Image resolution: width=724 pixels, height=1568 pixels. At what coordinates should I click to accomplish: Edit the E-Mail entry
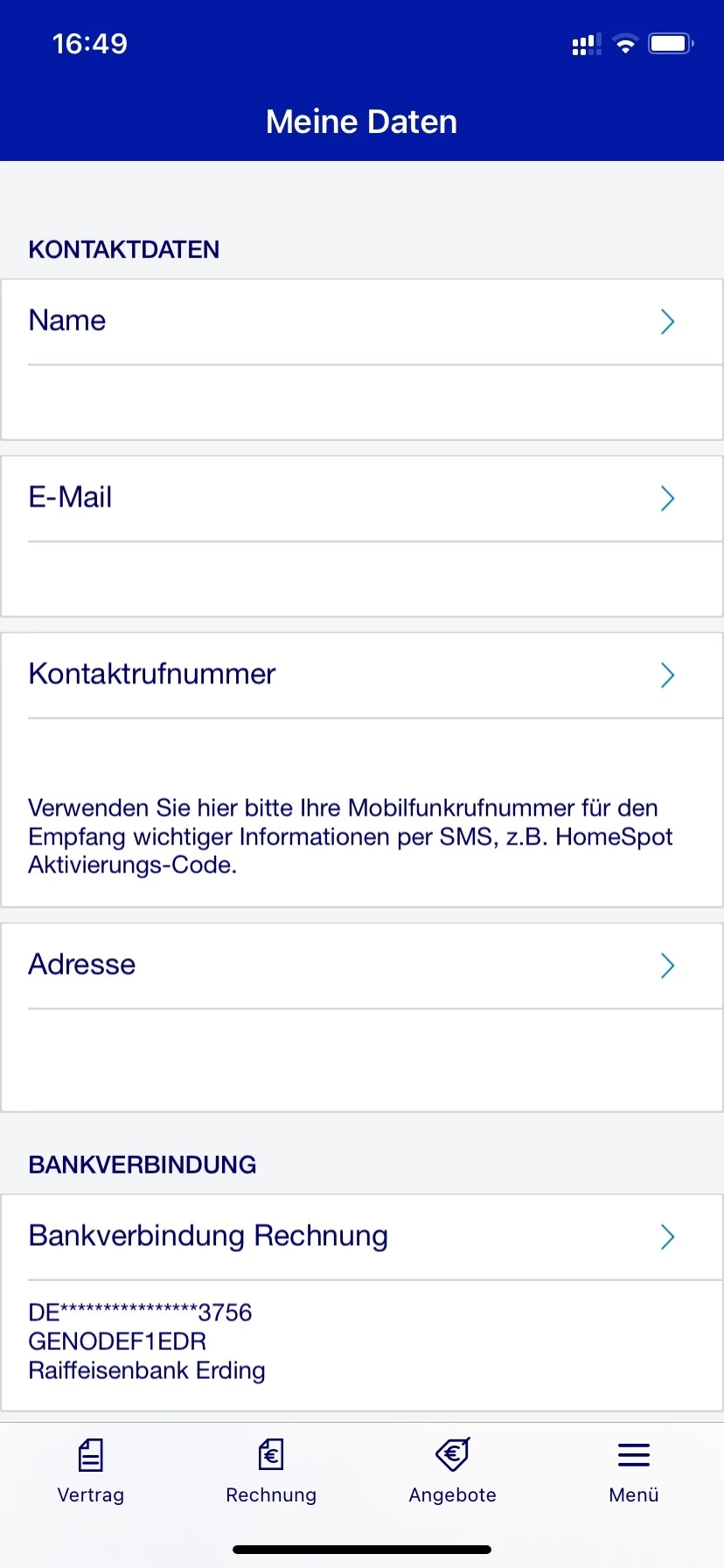(x=362, y=499)
